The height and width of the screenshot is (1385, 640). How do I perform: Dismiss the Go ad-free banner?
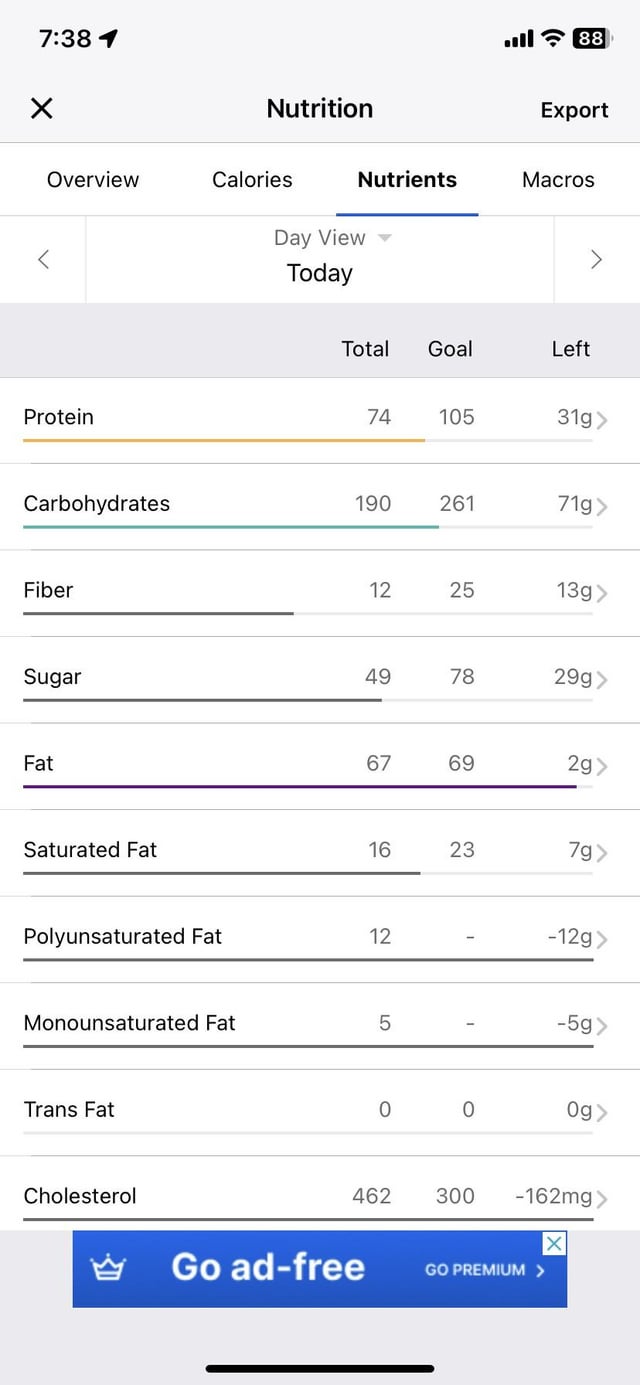tap(554, 1243)
